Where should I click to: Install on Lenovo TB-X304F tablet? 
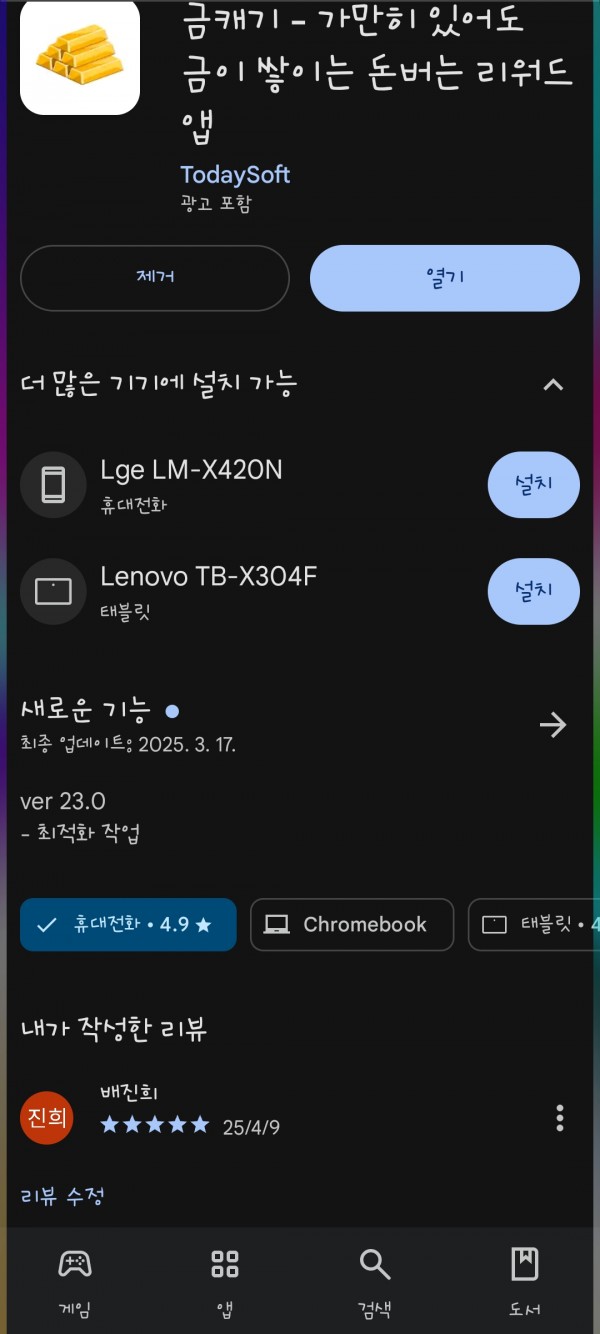tap(533, 591)
